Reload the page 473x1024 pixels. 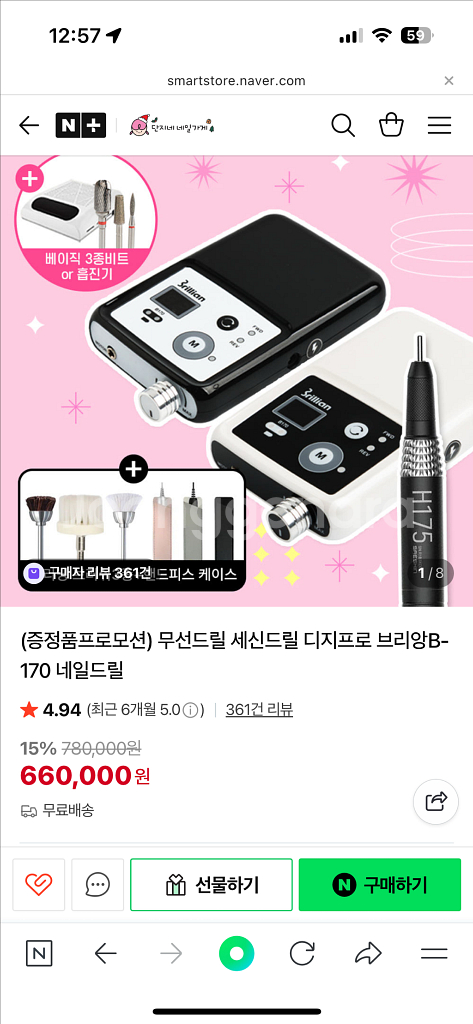point(302,954)
